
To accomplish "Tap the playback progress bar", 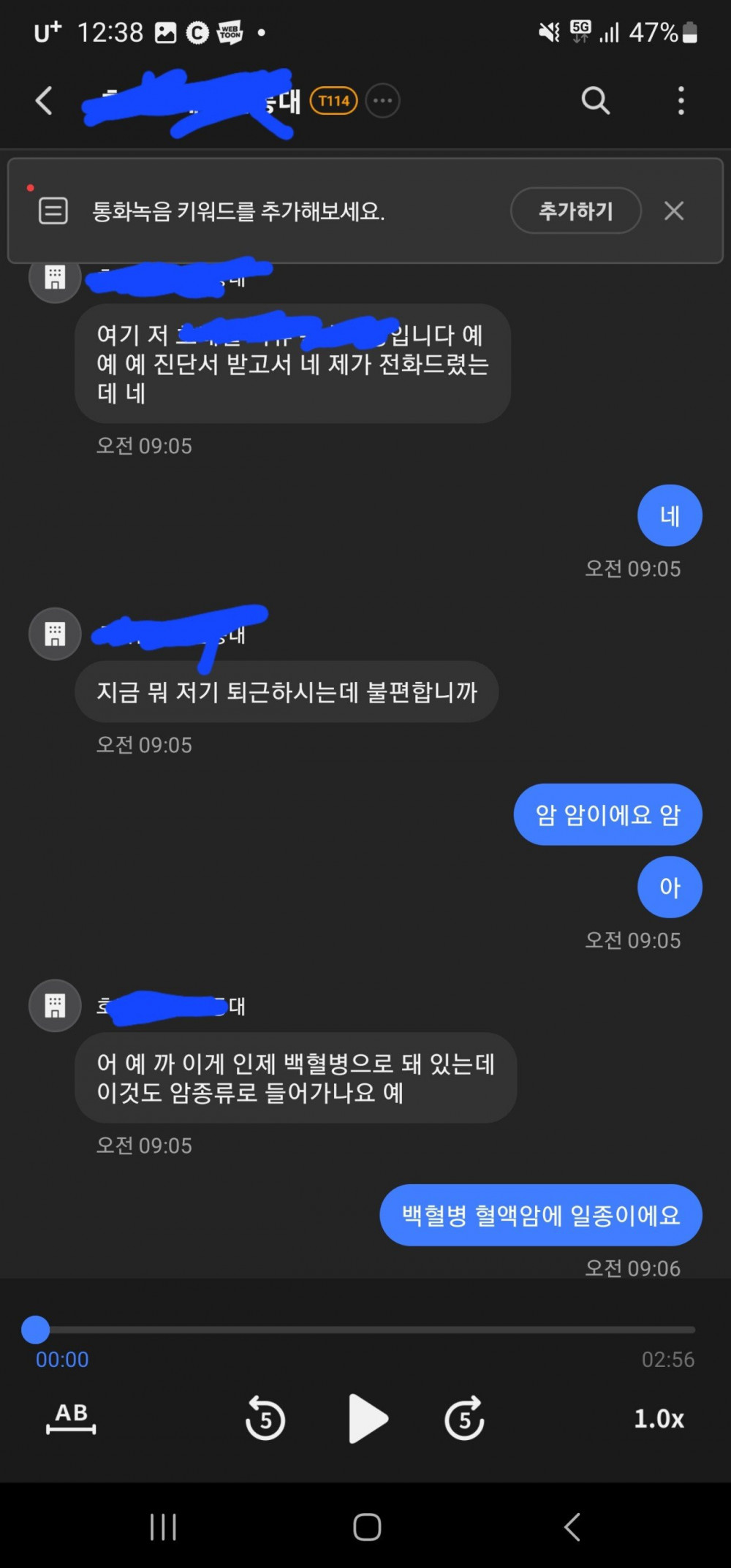I will [365, 1329].
